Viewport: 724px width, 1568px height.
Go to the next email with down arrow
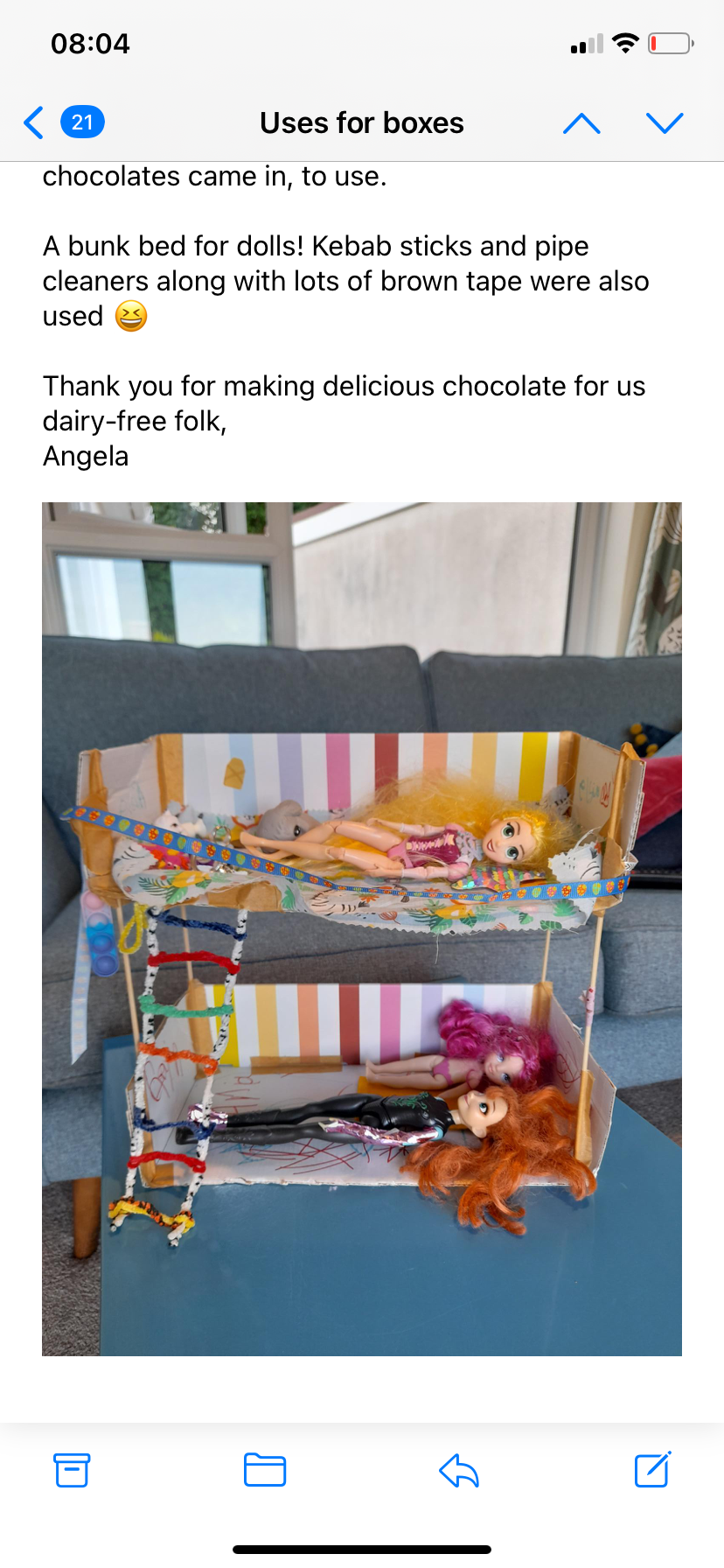[x=665, y=123]
